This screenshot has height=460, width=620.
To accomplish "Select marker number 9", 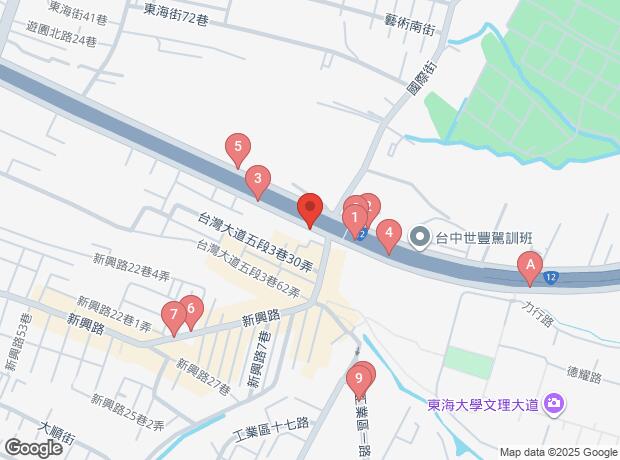I will [x=357, y=379].
